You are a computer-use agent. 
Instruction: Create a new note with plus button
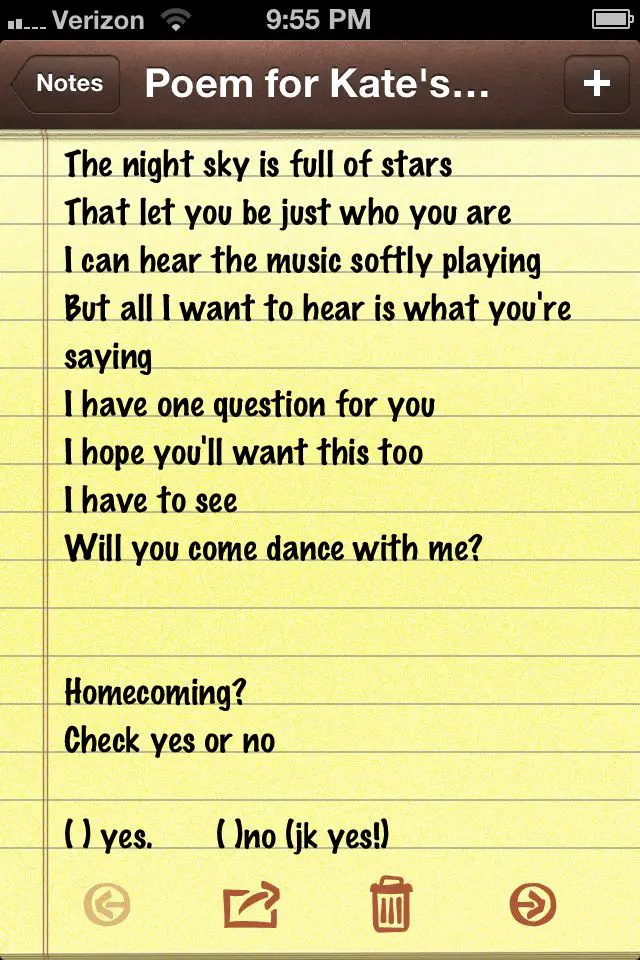[596, 84]
